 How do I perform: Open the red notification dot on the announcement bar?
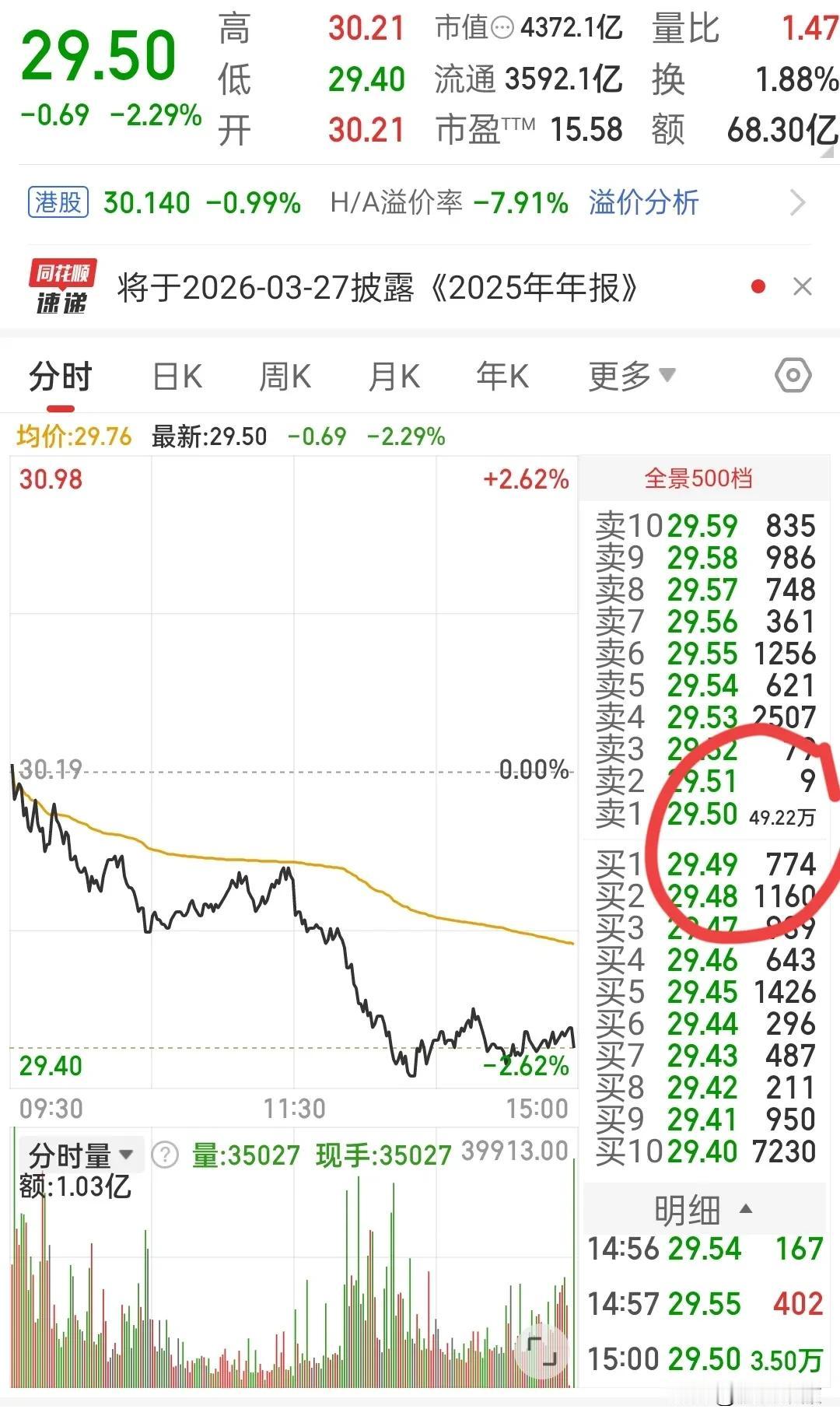(758, 286)
